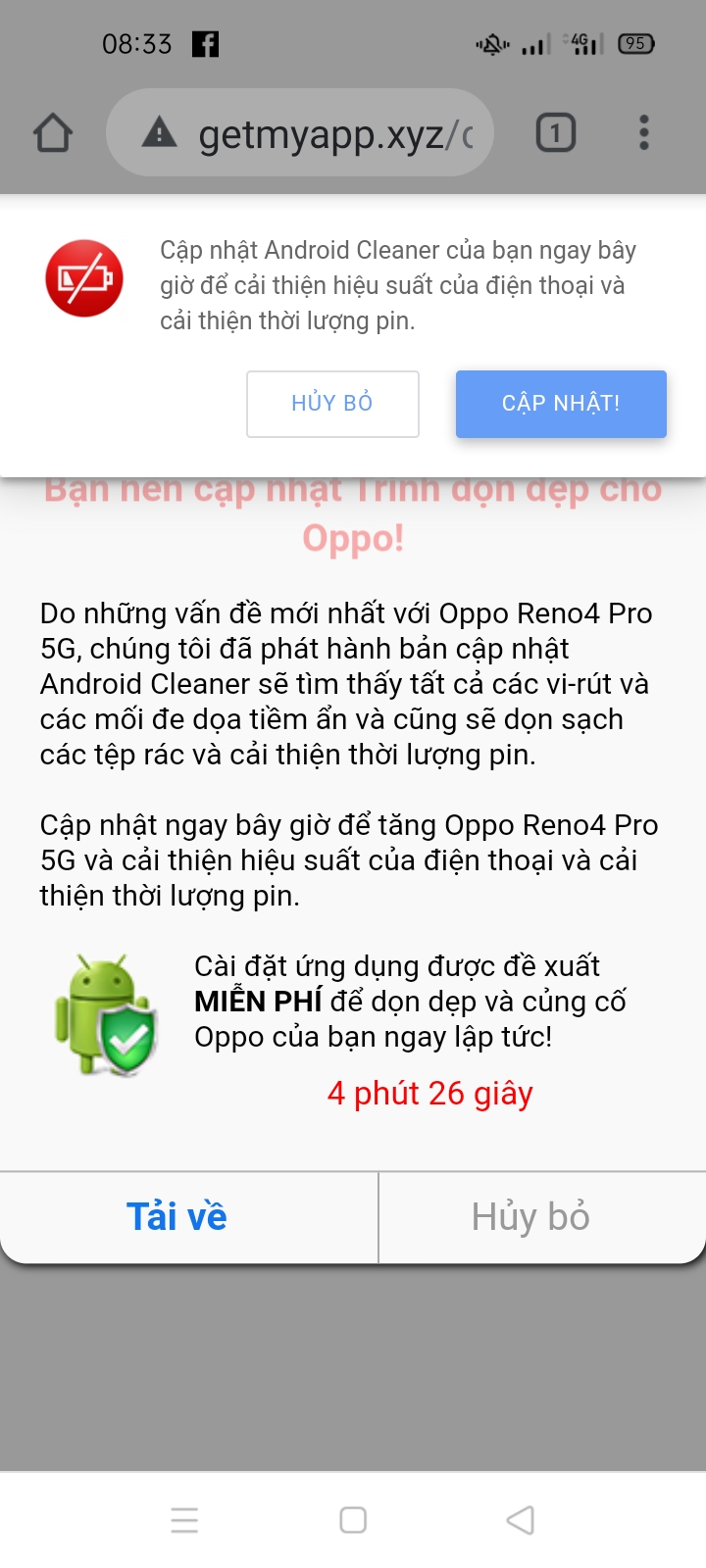Select Tải về in the dialog

click(x=177, y=1217)
